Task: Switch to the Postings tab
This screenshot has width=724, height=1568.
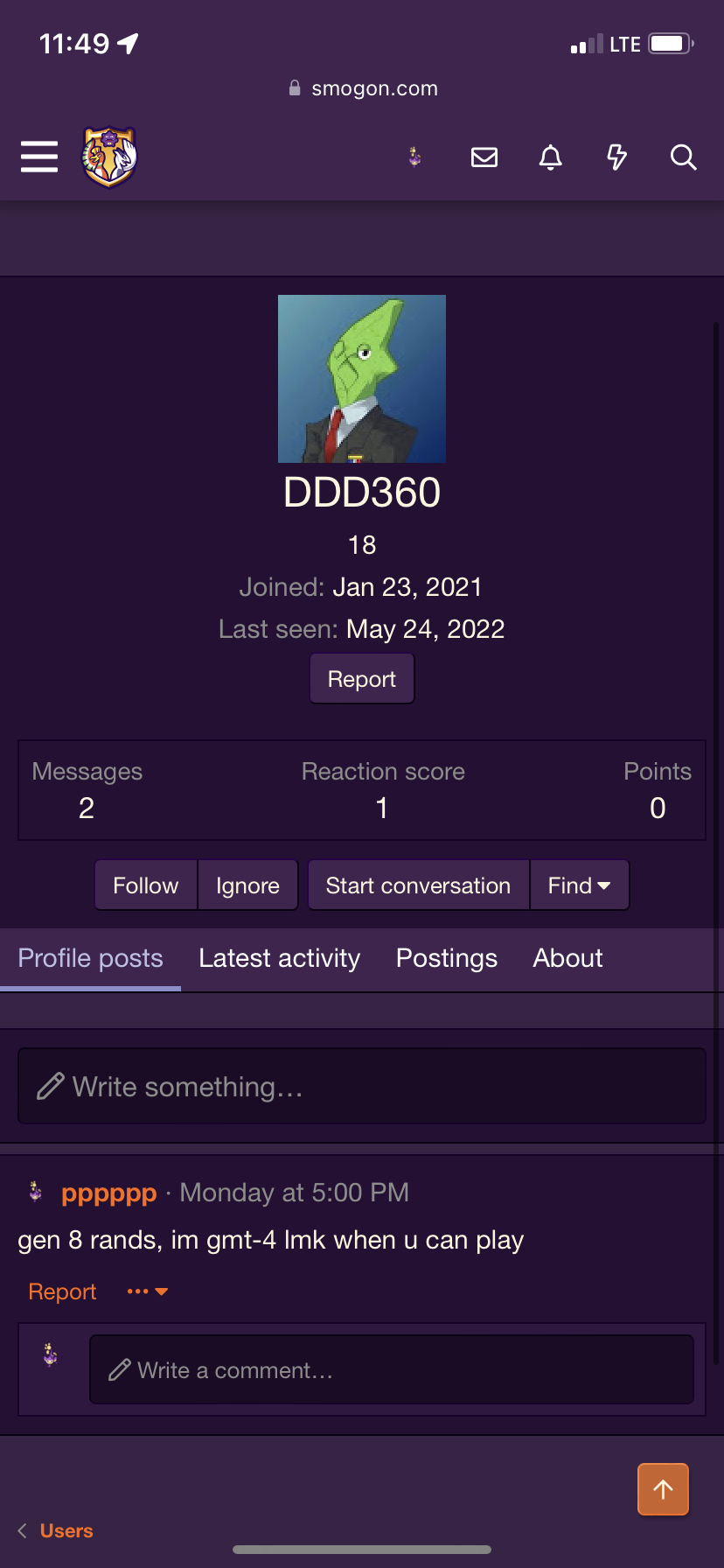Action: [x=447, y=958]
